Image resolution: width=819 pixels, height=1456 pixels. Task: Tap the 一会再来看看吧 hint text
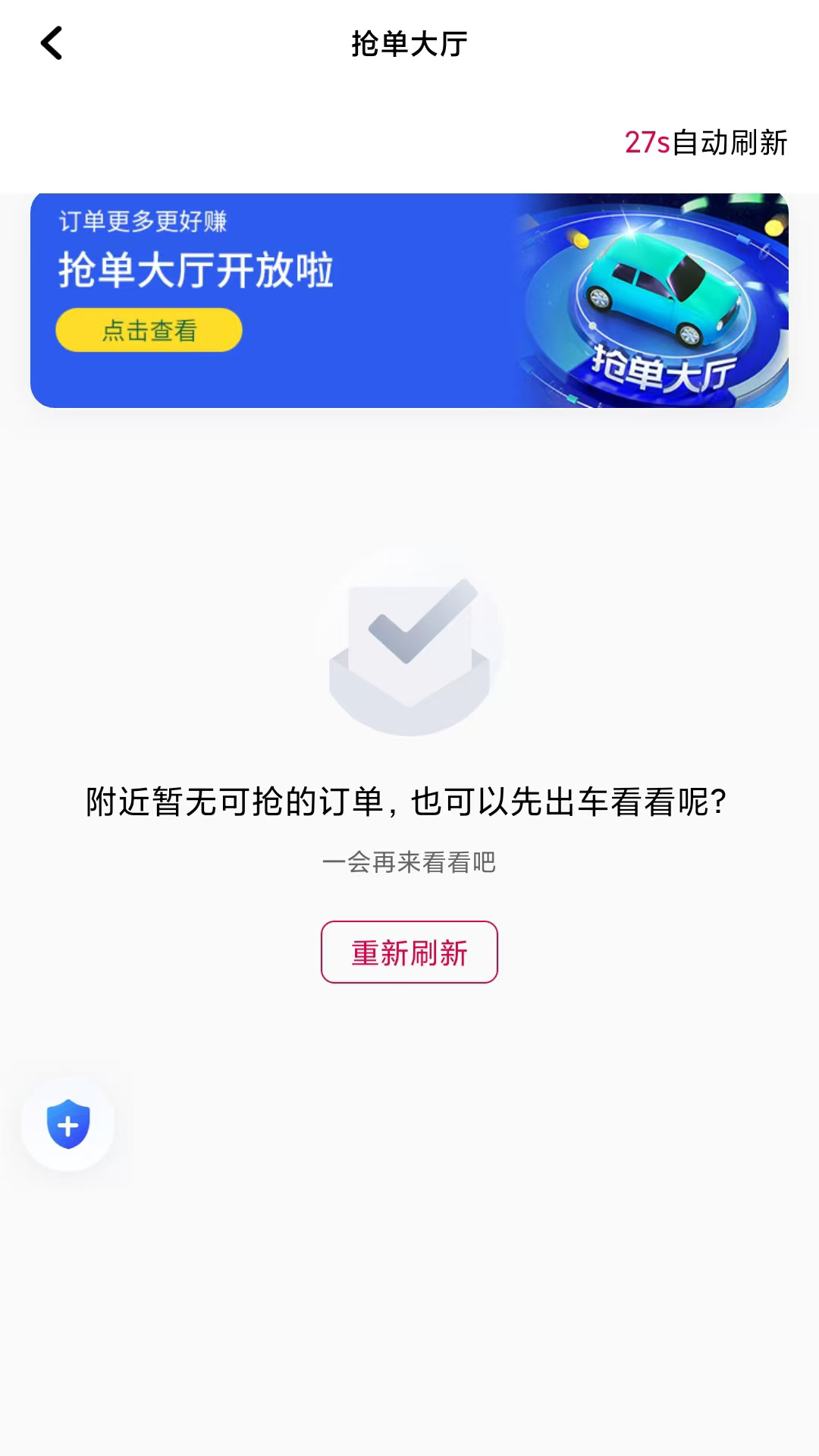(409, 862)
